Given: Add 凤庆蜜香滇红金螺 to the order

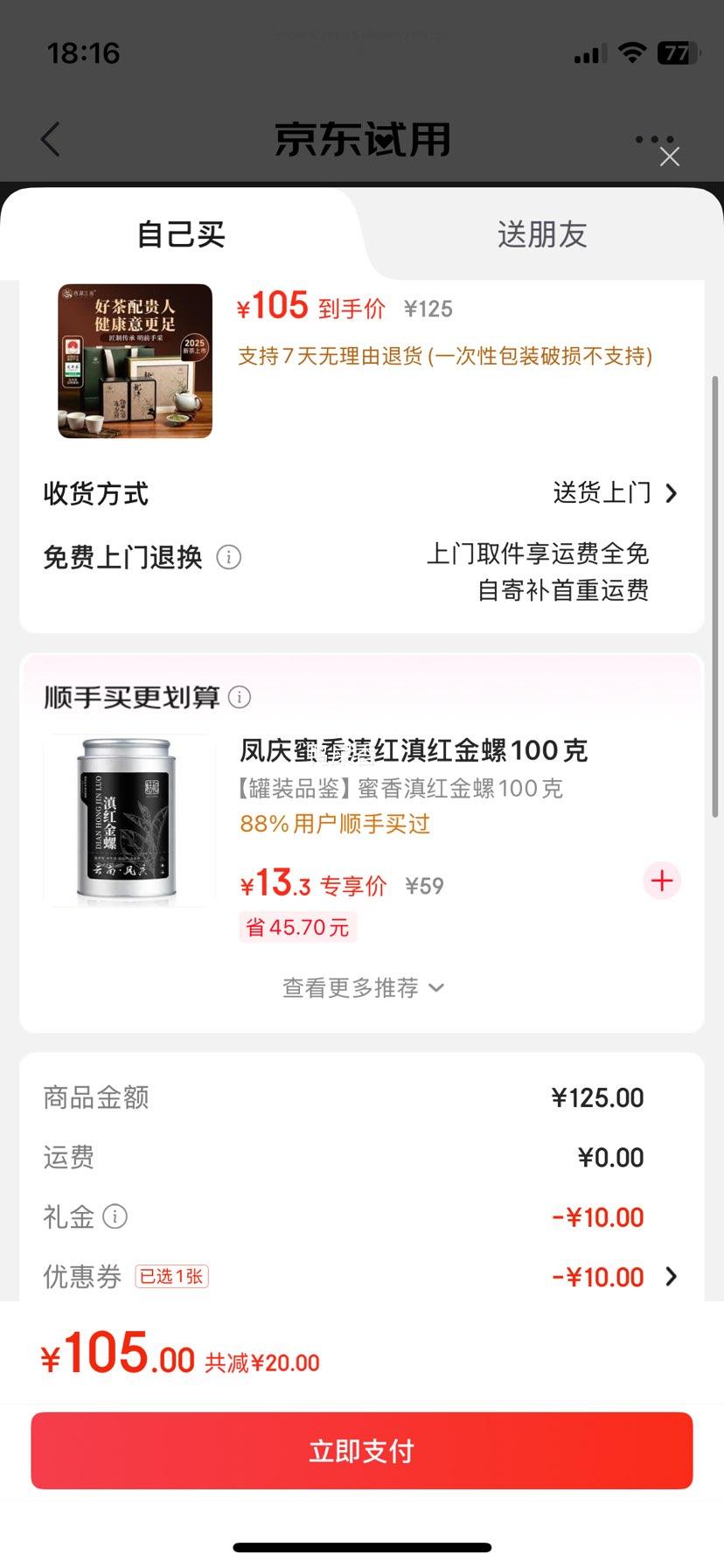Looking at the screenshot, I should coord(662,881).
